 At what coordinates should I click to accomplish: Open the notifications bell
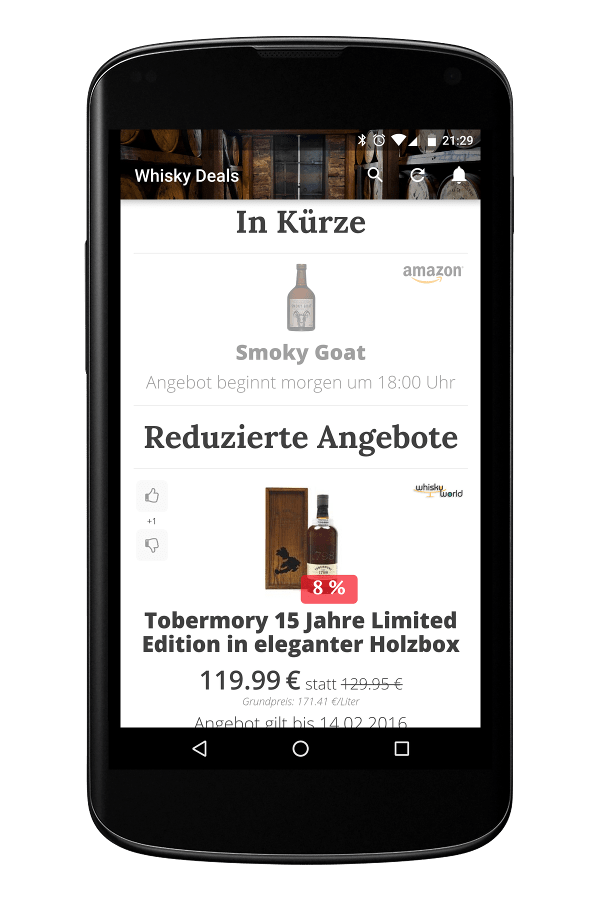point(459,175)
